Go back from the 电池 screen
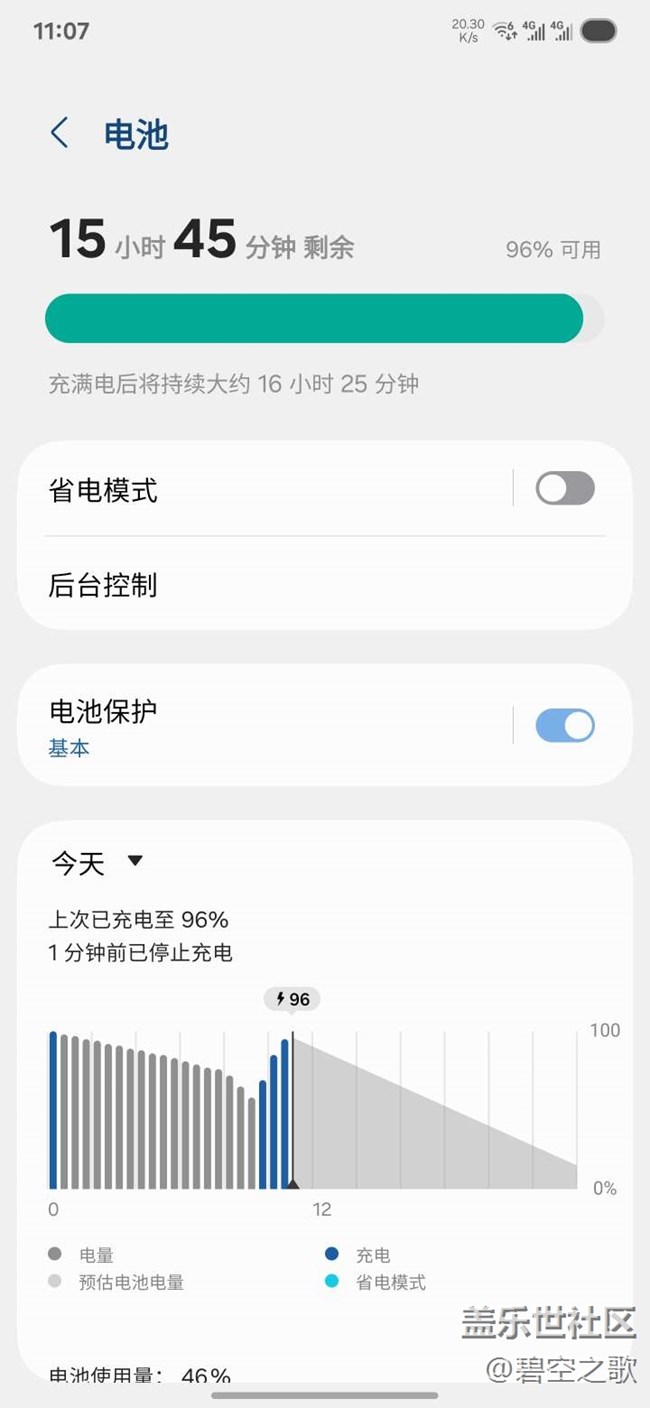 tap(60, 133)
